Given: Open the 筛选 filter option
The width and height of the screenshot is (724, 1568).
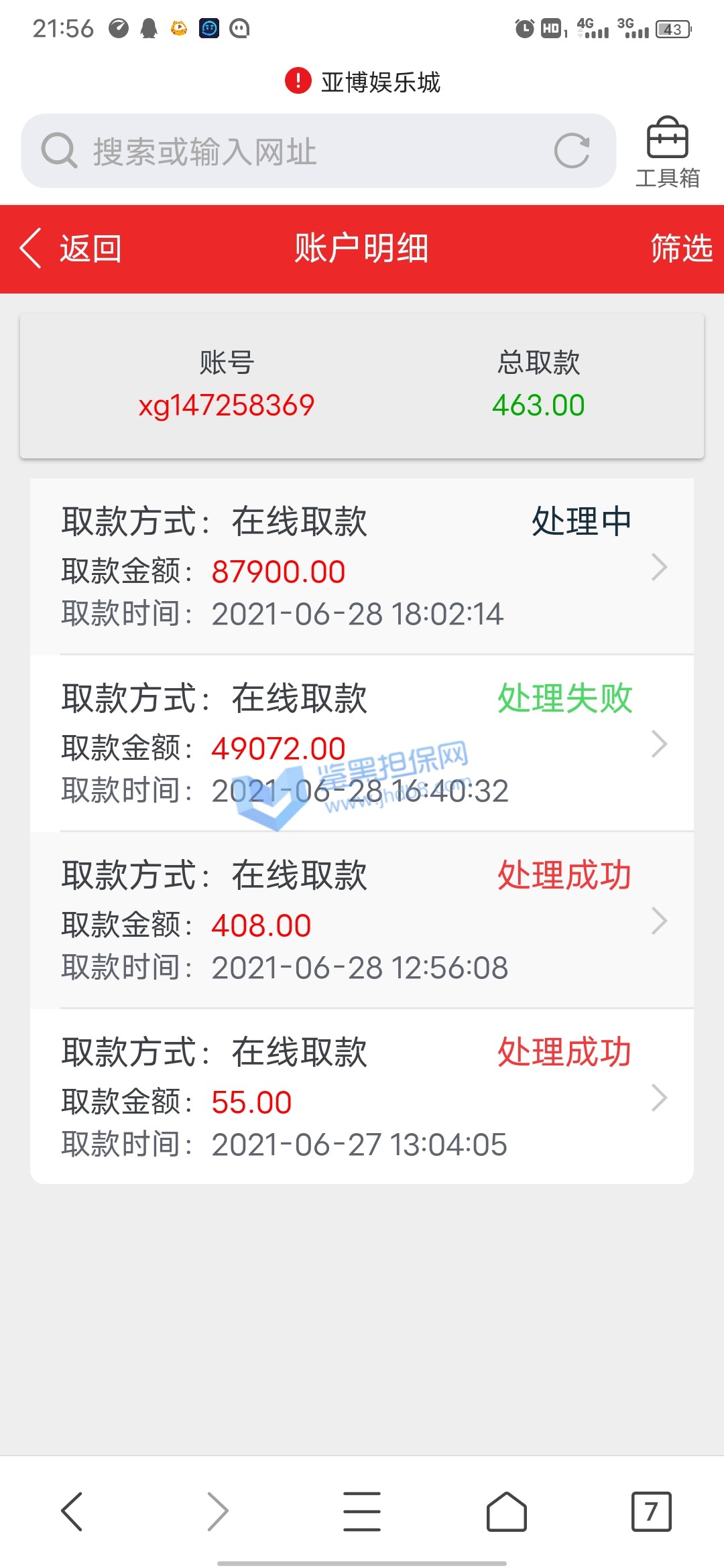Looking at the screenshot, I should click(680, 249).
